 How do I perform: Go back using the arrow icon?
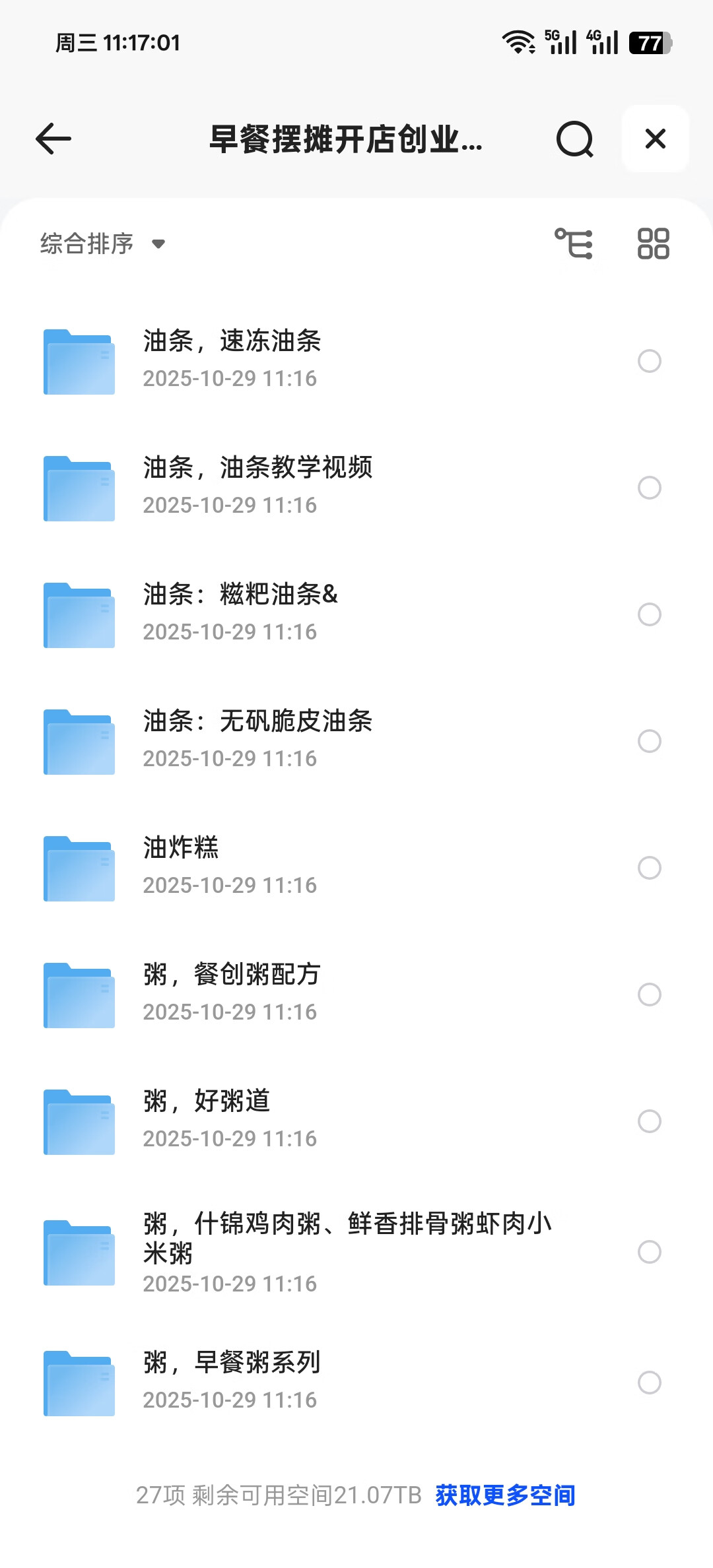(53, 139)
